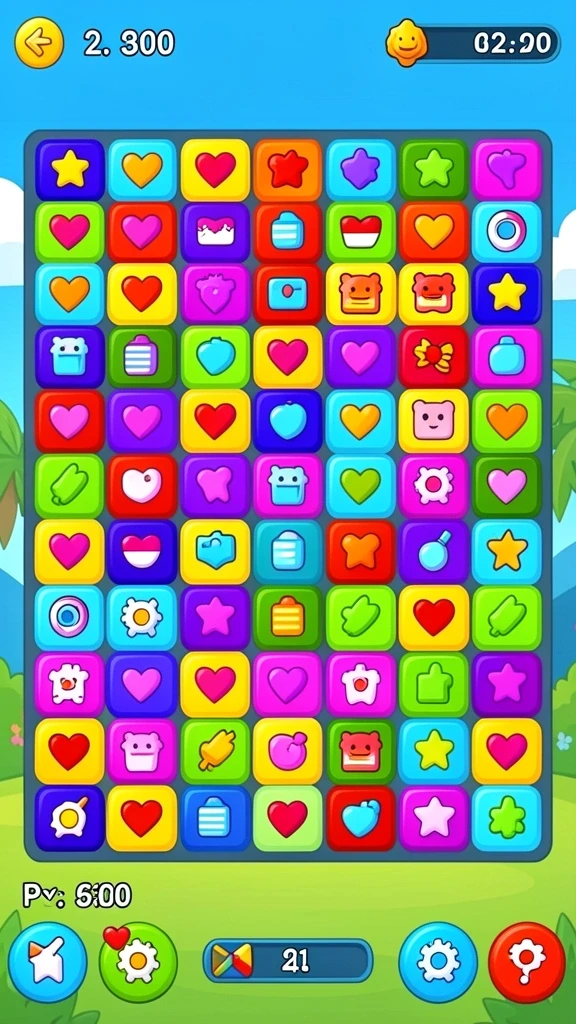The height and width of the screenshot is (1024, 576).
Task: Open settings with the blue gear button
Action: 438,962
